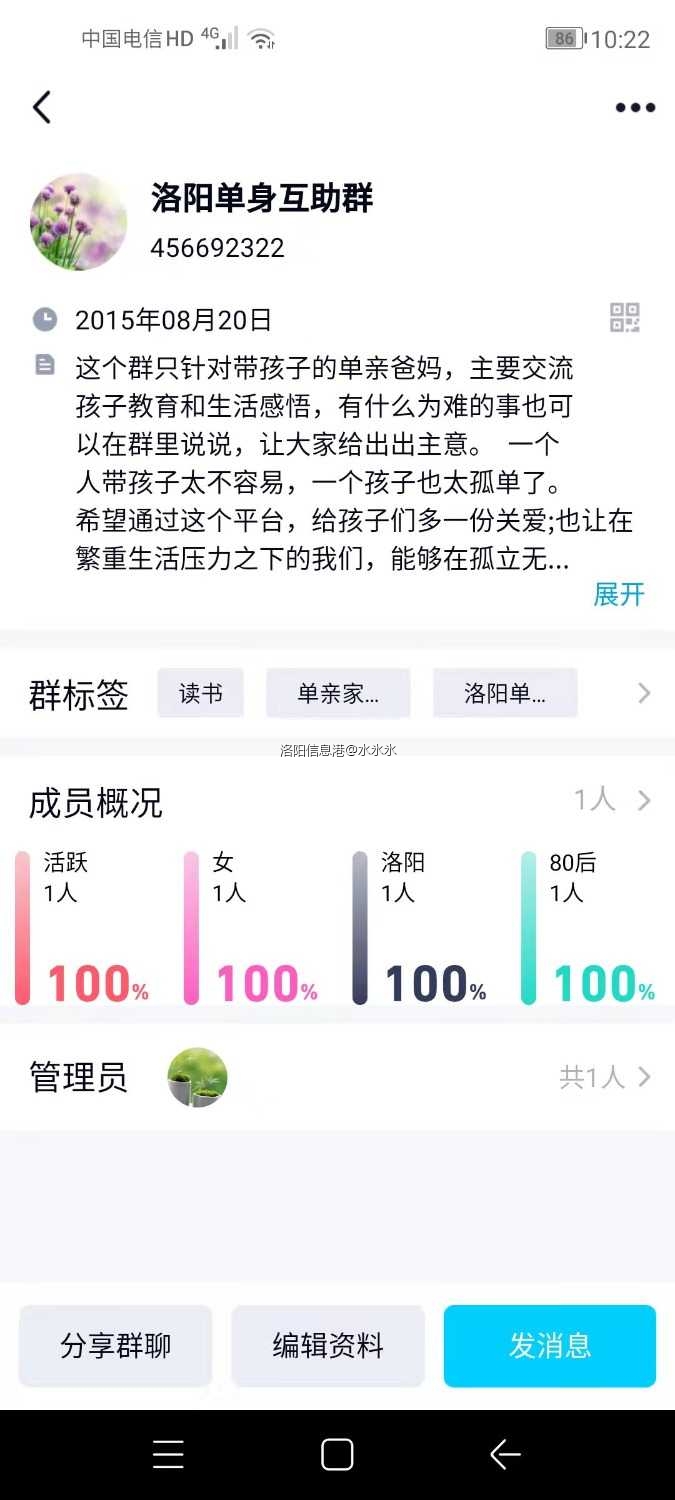Select the 洛阳单... group tag

(x=505, y=694)
